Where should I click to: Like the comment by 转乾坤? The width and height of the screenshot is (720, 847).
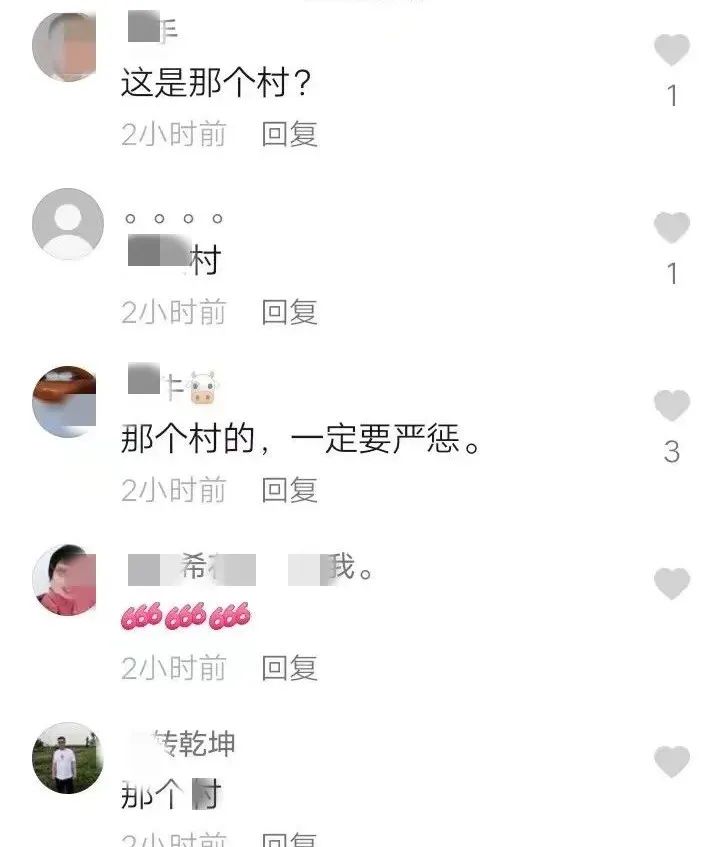click(x=671, y=762)
